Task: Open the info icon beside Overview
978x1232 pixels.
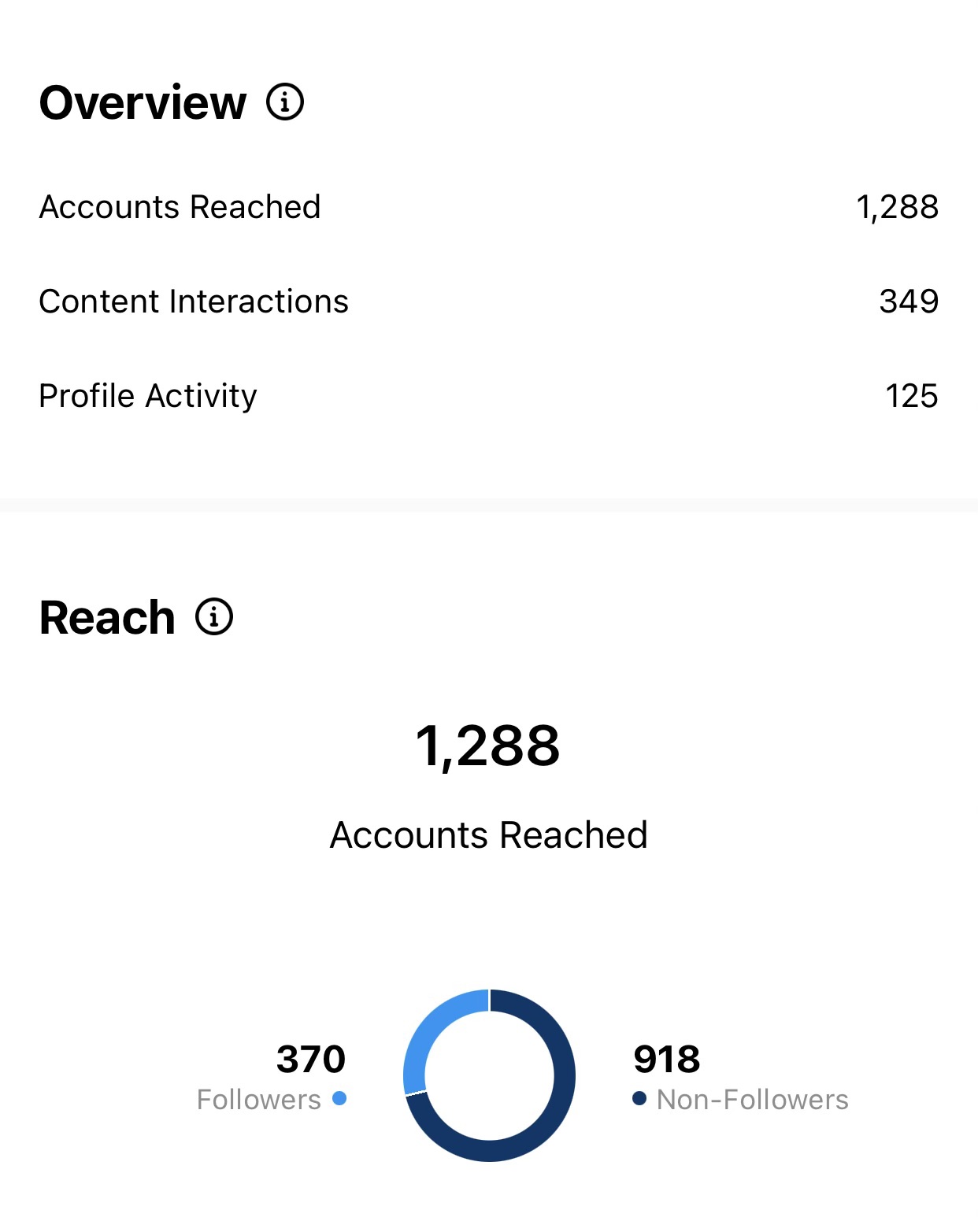Action: pyautogui.click(x=285, y=102)
